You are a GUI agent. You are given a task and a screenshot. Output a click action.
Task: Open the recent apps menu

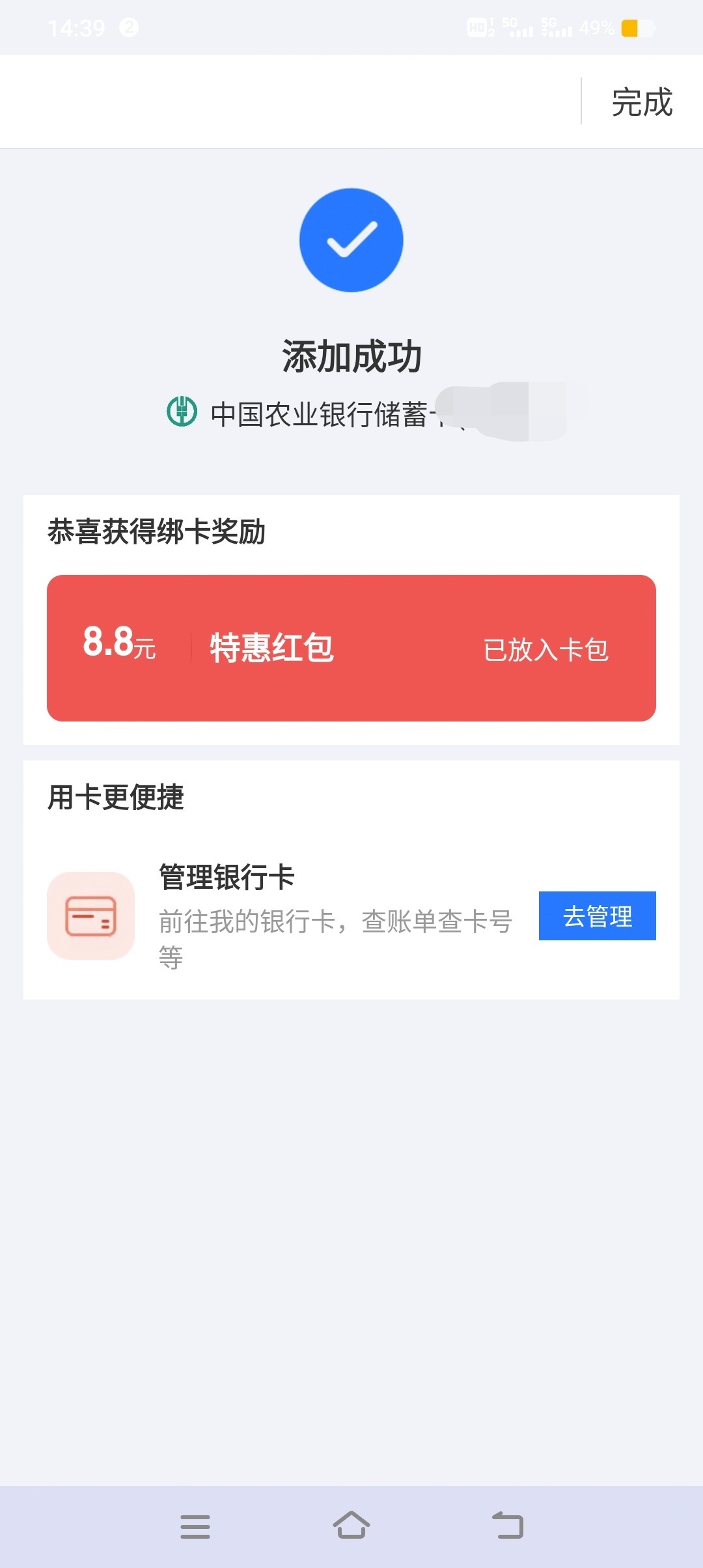(195, 1526)
